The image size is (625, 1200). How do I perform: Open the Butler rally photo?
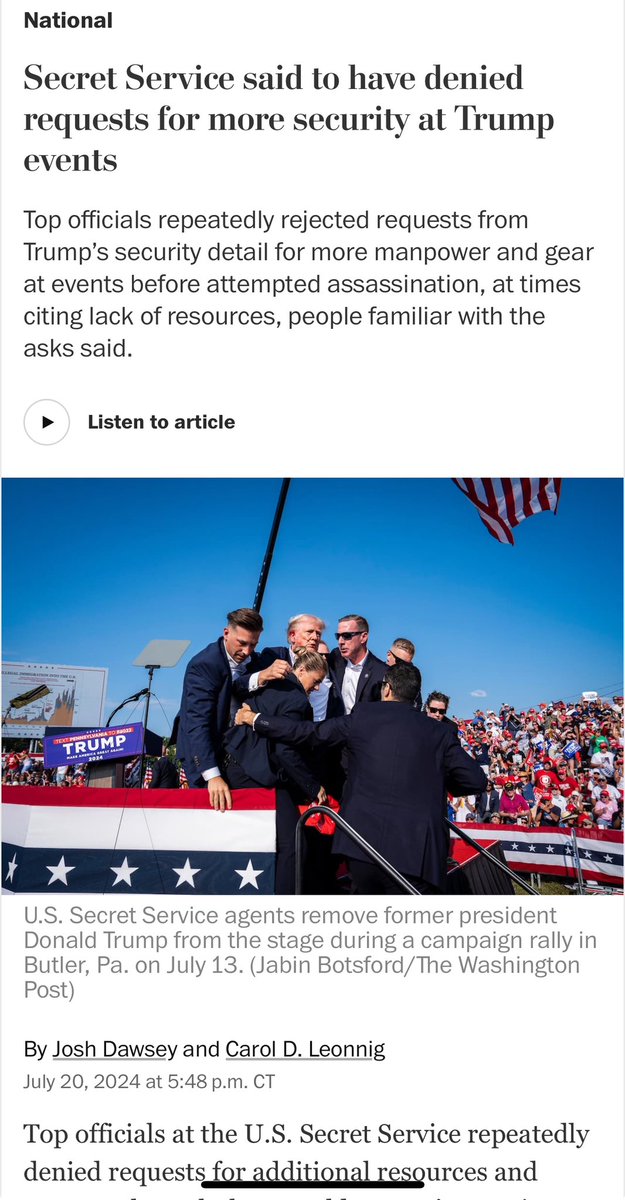(312, 685)
